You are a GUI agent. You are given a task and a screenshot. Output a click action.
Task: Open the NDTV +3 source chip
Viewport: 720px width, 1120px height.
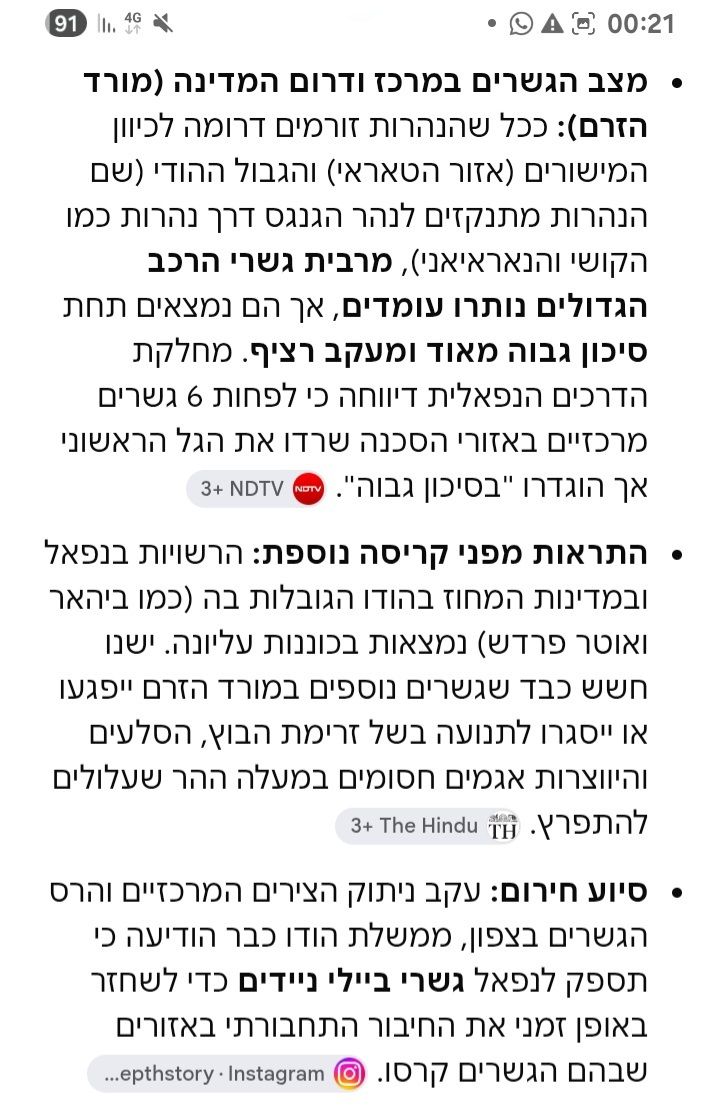pos(257,489)
